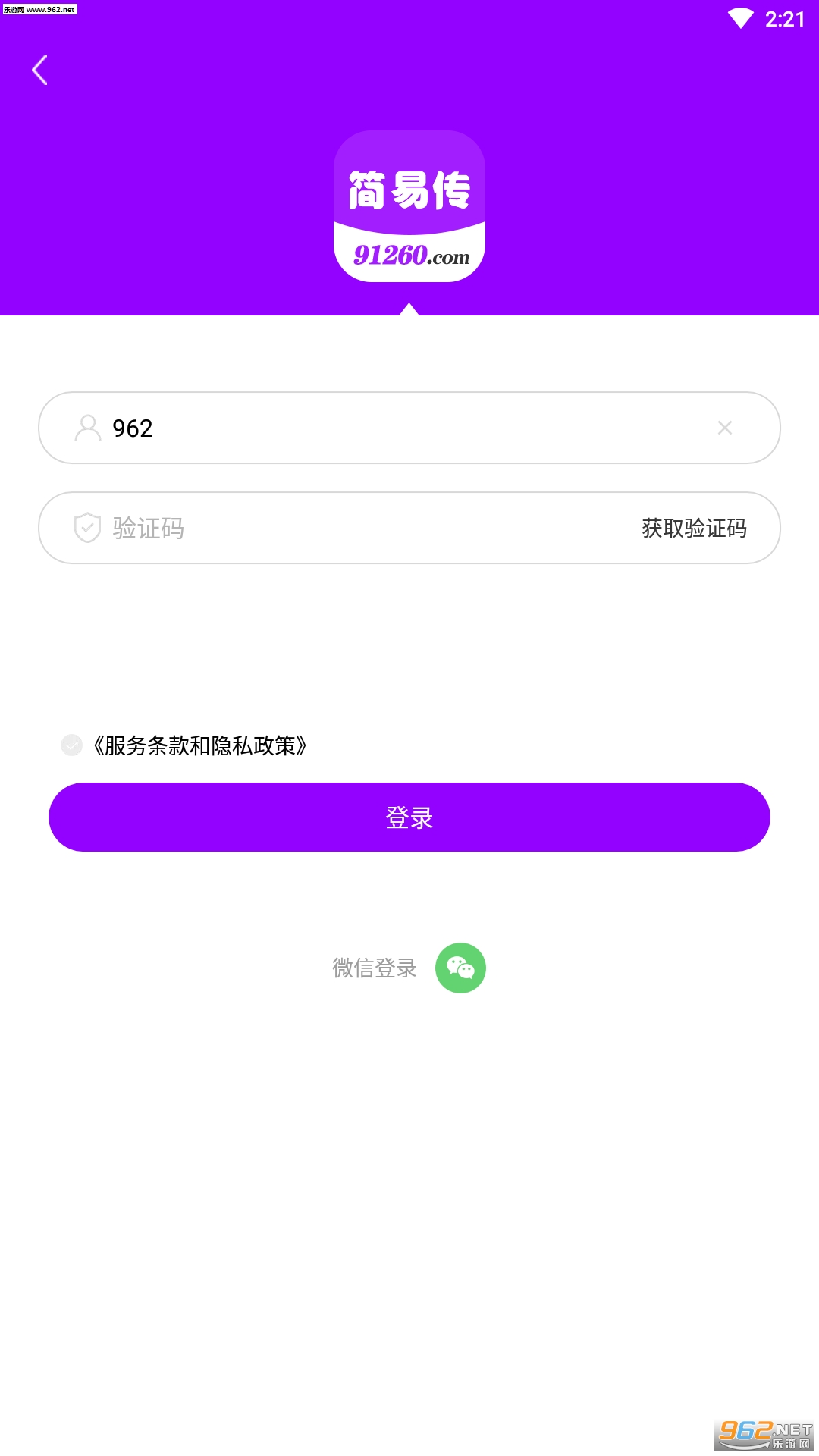
Task: Go back using the top-left arrow
Action: pos(40,70)
